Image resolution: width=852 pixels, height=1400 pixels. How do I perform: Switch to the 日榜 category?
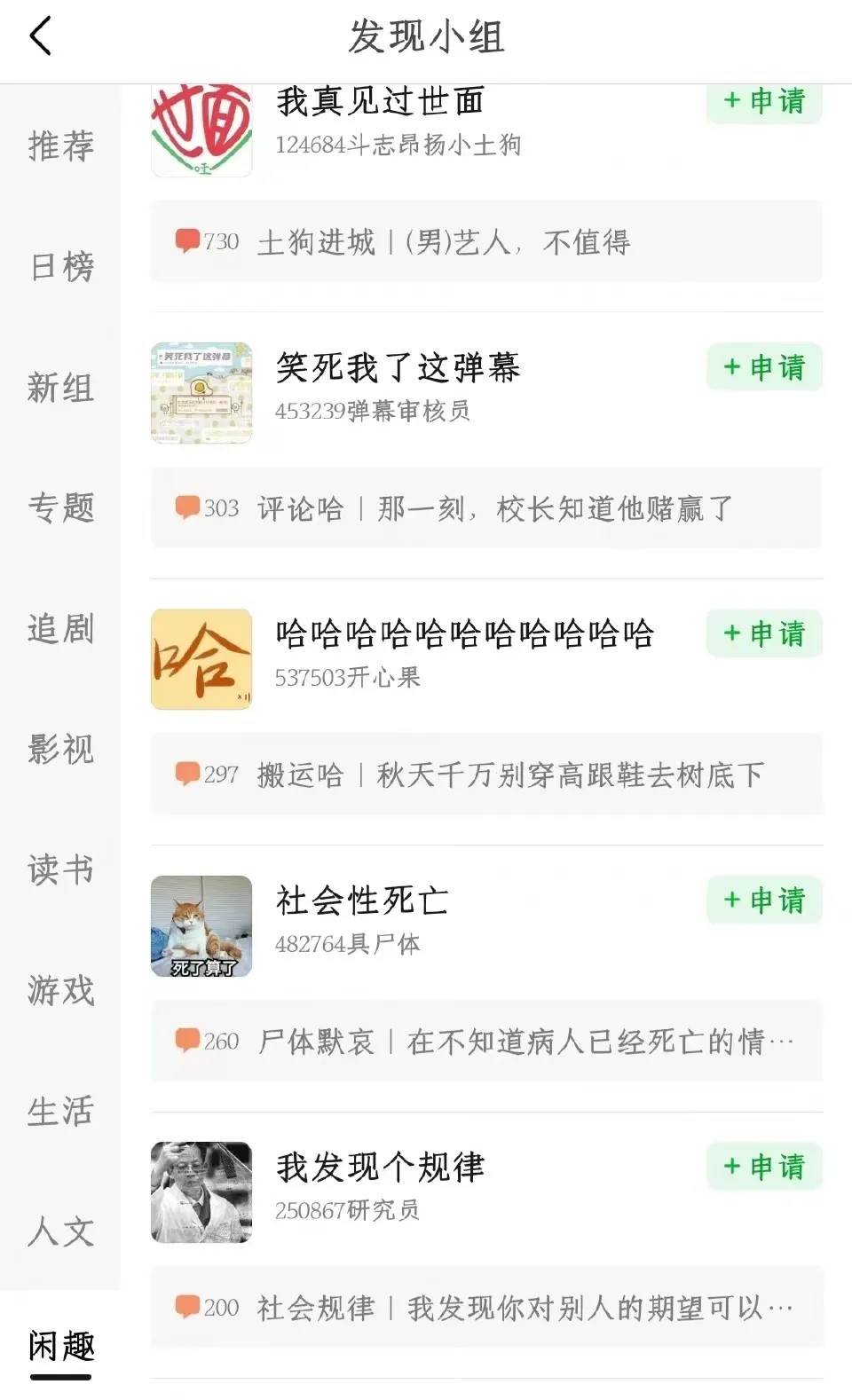60,266
